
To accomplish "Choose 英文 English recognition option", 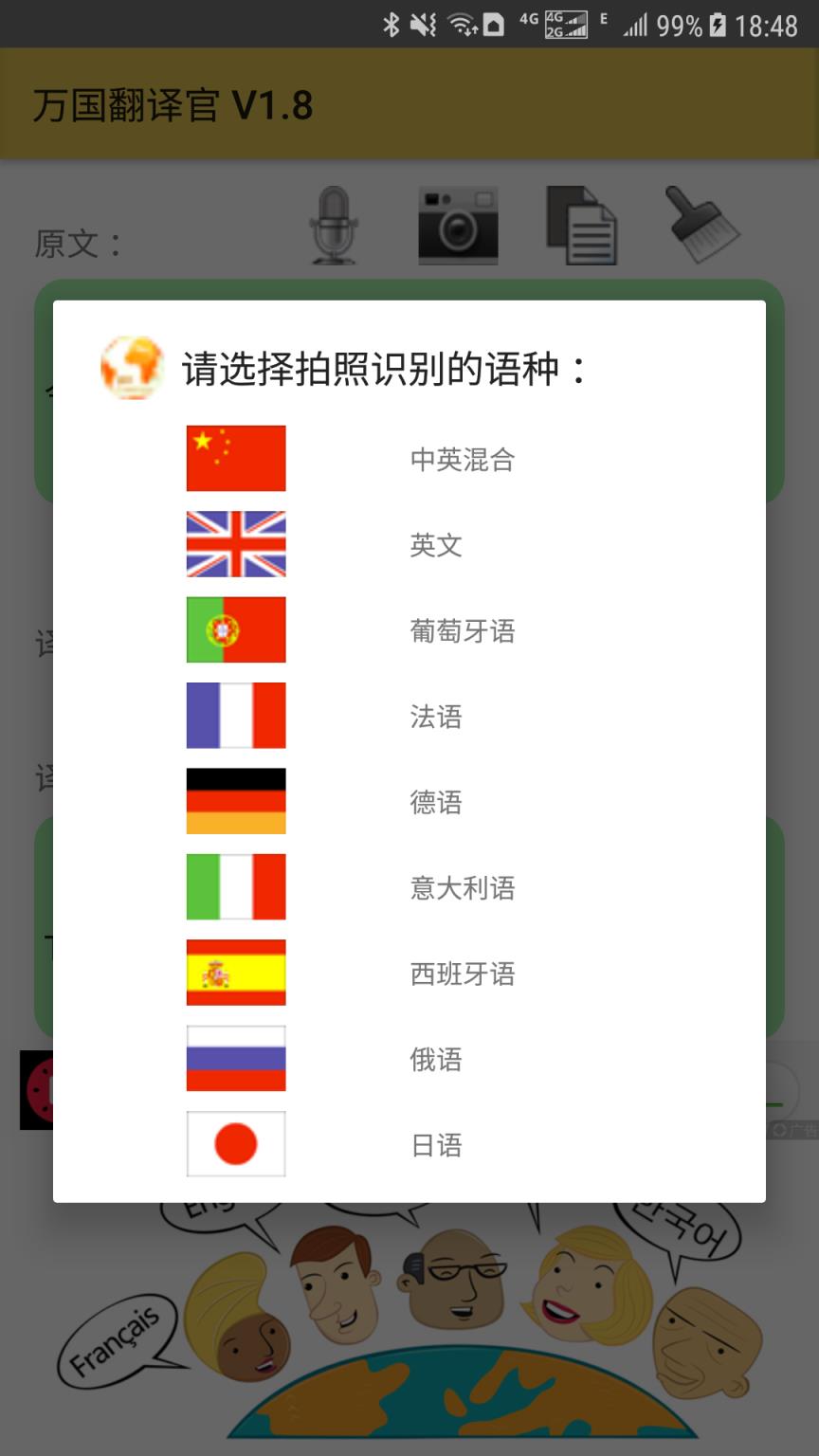I will [436, 545].
